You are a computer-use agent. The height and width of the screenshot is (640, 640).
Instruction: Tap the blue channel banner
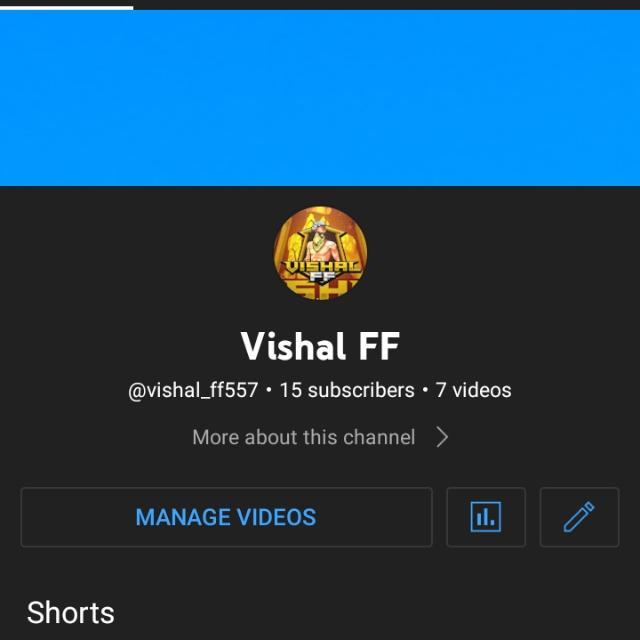click(x=320, y=98)
